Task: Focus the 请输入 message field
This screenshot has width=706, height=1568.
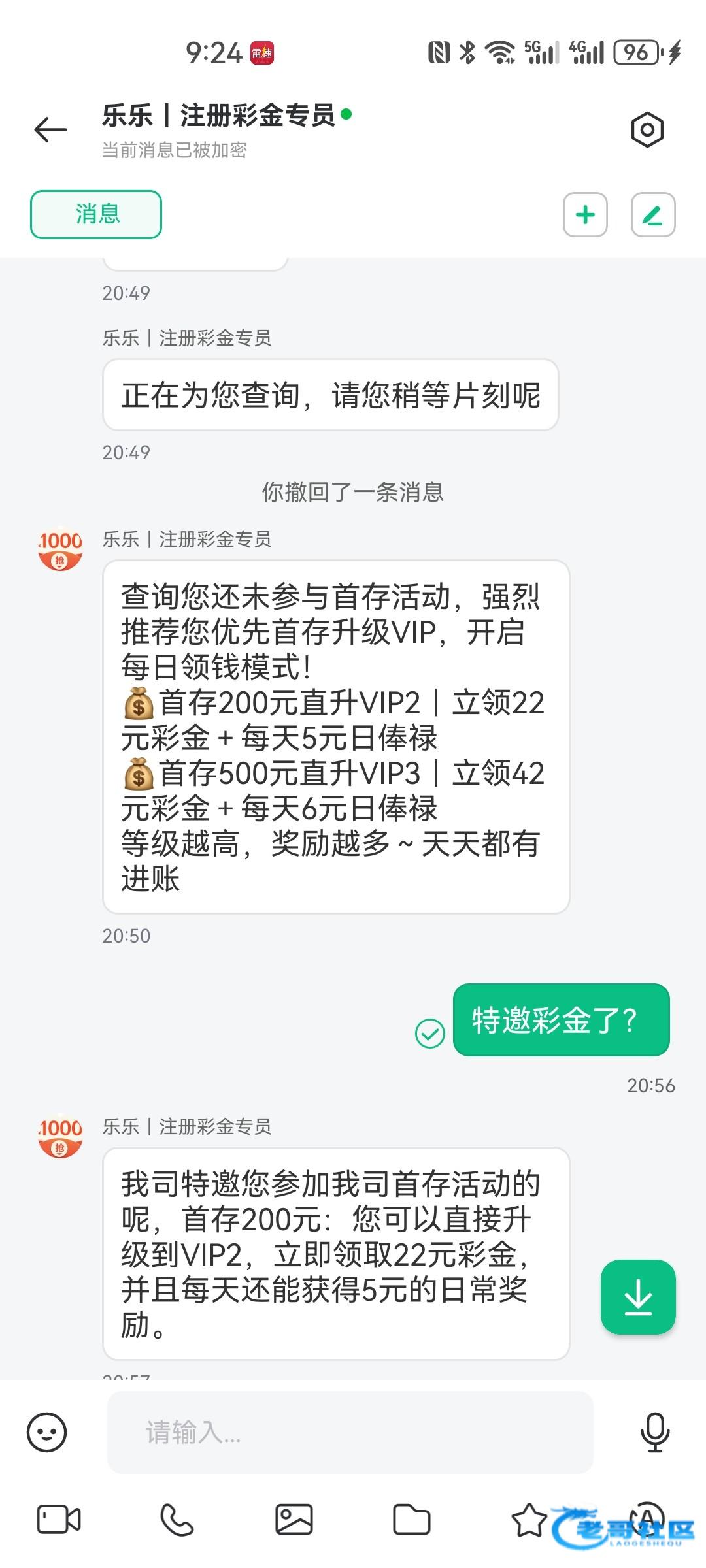Action: click(x=350, y=1432)
